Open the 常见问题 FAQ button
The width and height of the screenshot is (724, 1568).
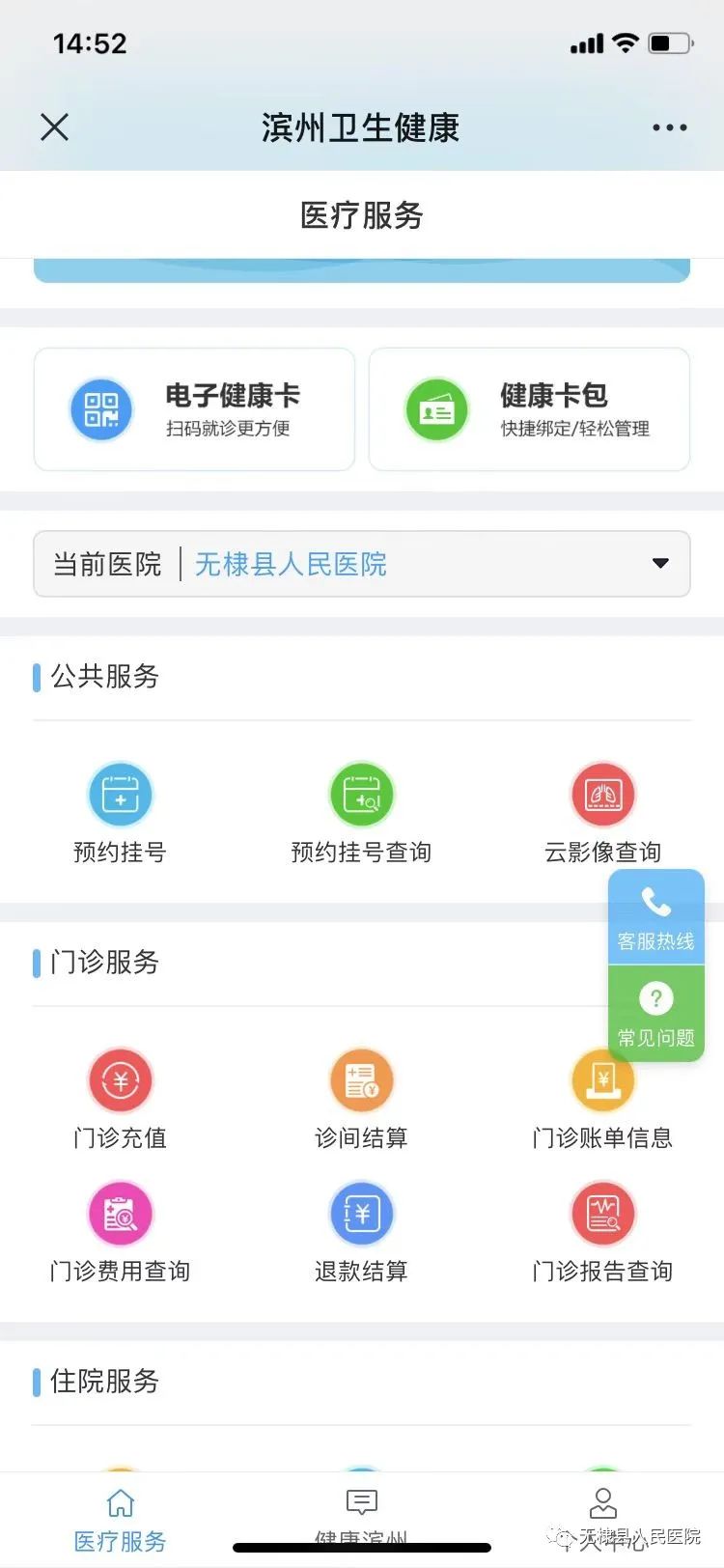click(656, 1014)
